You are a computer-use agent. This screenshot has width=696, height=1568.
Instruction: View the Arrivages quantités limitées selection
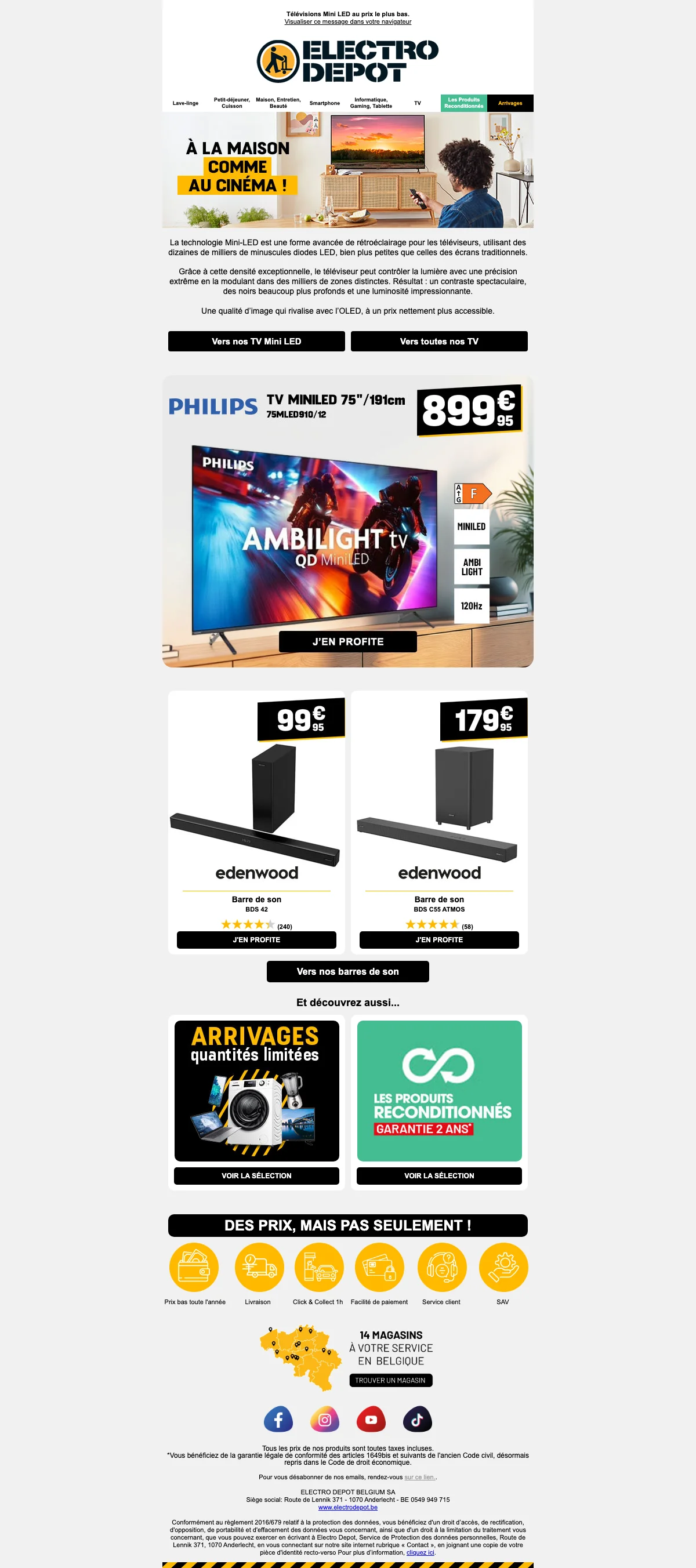tap(256, 1175)
